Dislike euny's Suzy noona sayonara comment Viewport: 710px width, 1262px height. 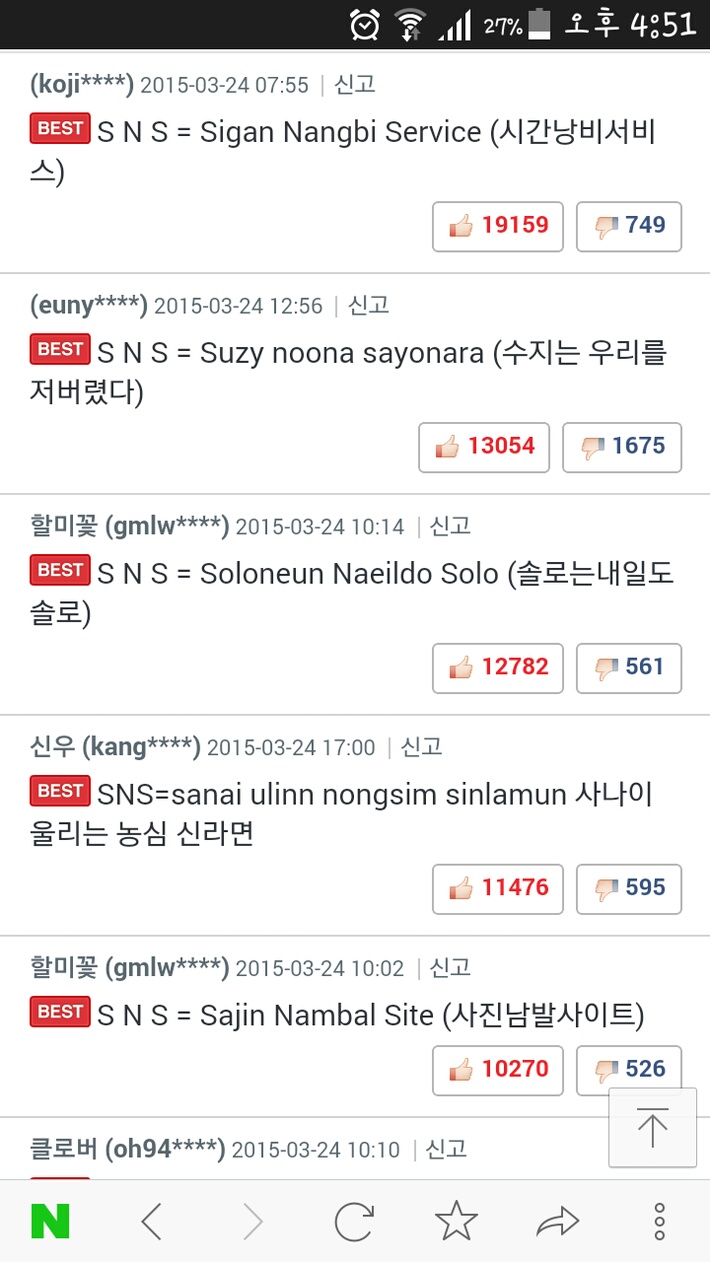[x=622, y=447]
